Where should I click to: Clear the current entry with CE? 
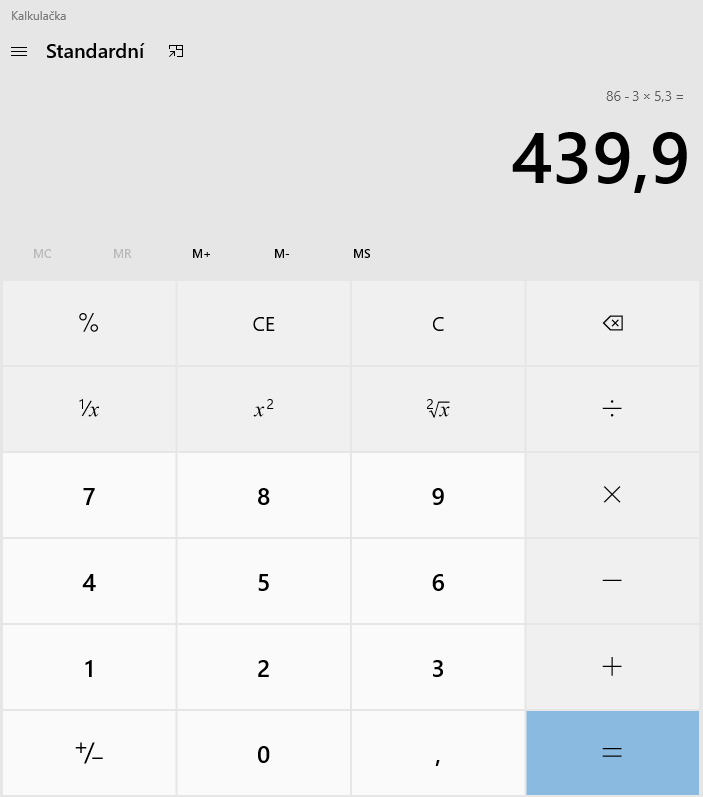(264, 323)
